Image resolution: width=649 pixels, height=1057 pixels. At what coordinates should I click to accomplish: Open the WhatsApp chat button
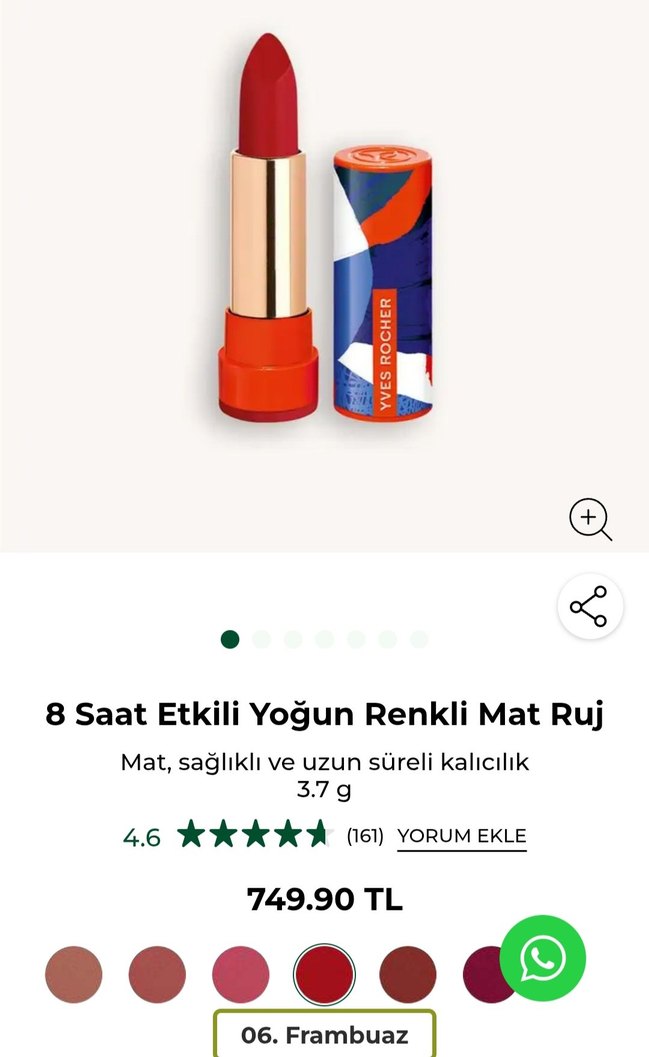542,958
